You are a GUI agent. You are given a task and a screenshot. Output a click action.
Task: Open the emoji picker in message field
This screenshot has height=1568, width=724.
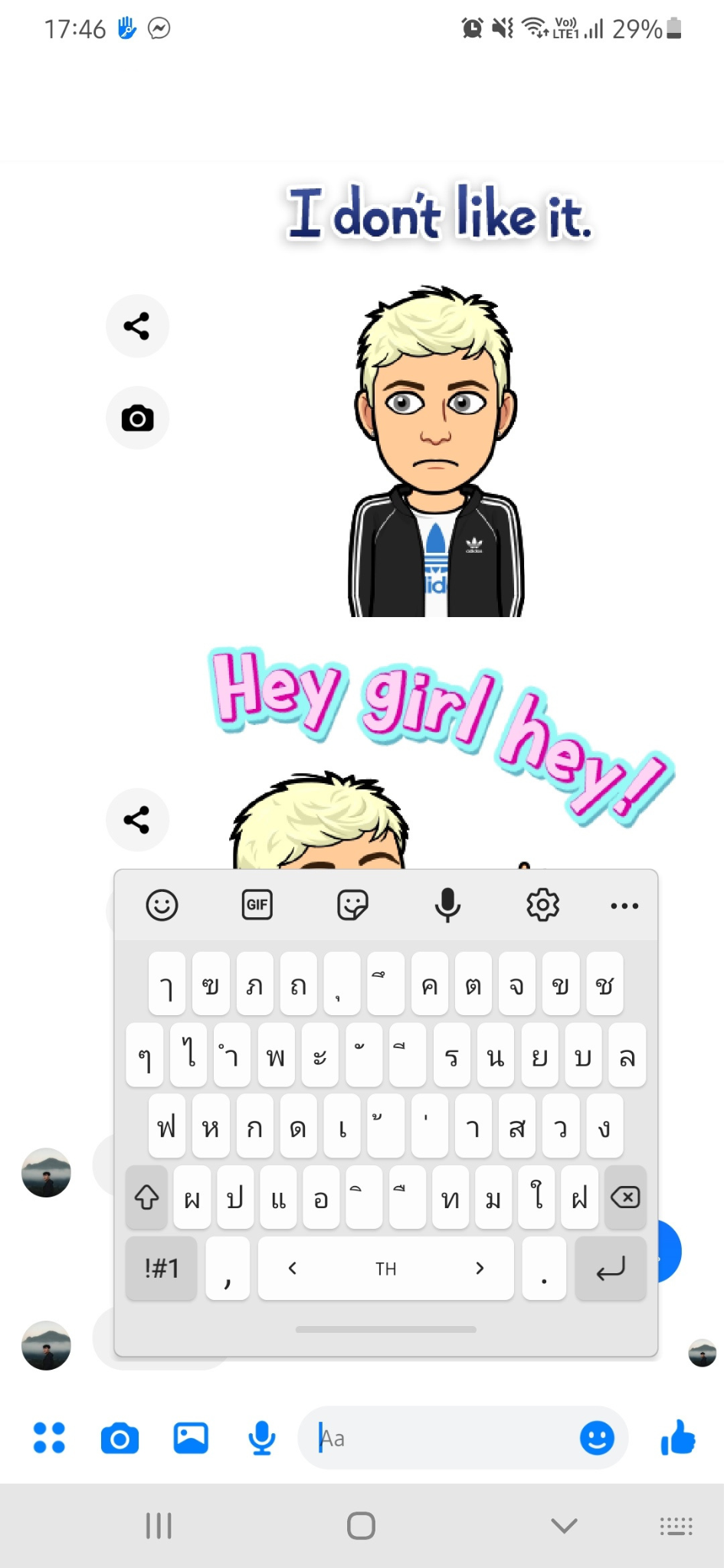[597, 1438]
